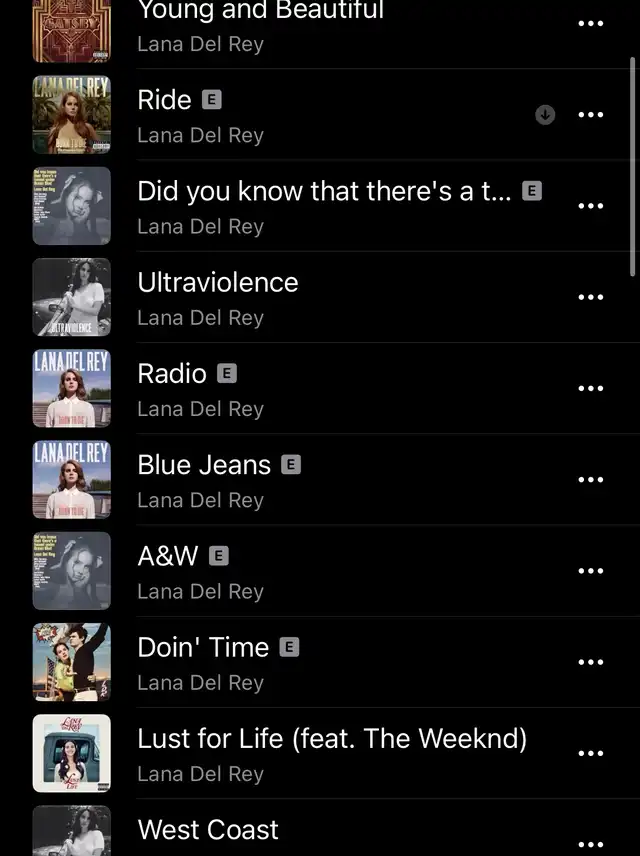Open more options for Ultraviolence
The height and width of the screenshot is (856, 640).
point(591,297)
